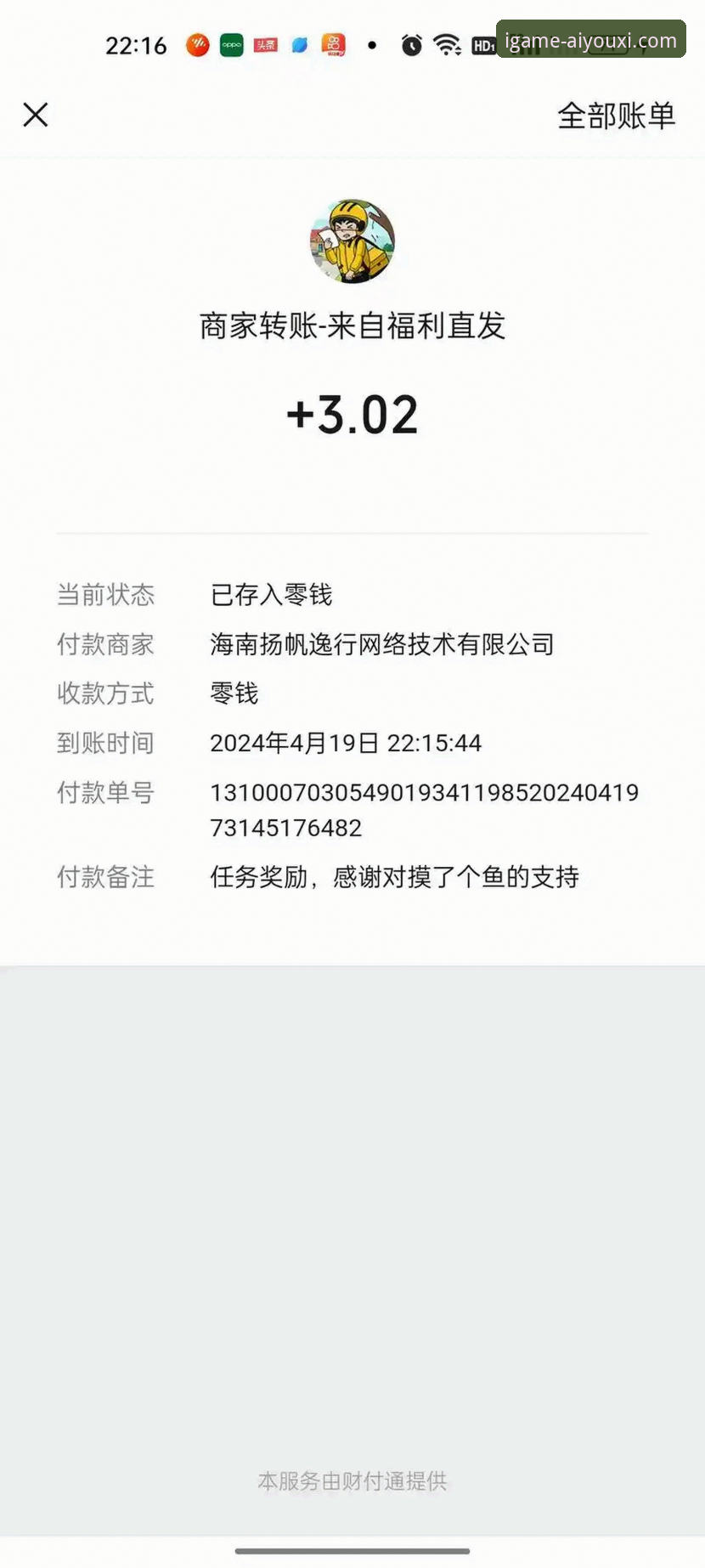Select the payment amount +3.02
705x1568 pixels.
pyautogui.click(x=352, y=414)
